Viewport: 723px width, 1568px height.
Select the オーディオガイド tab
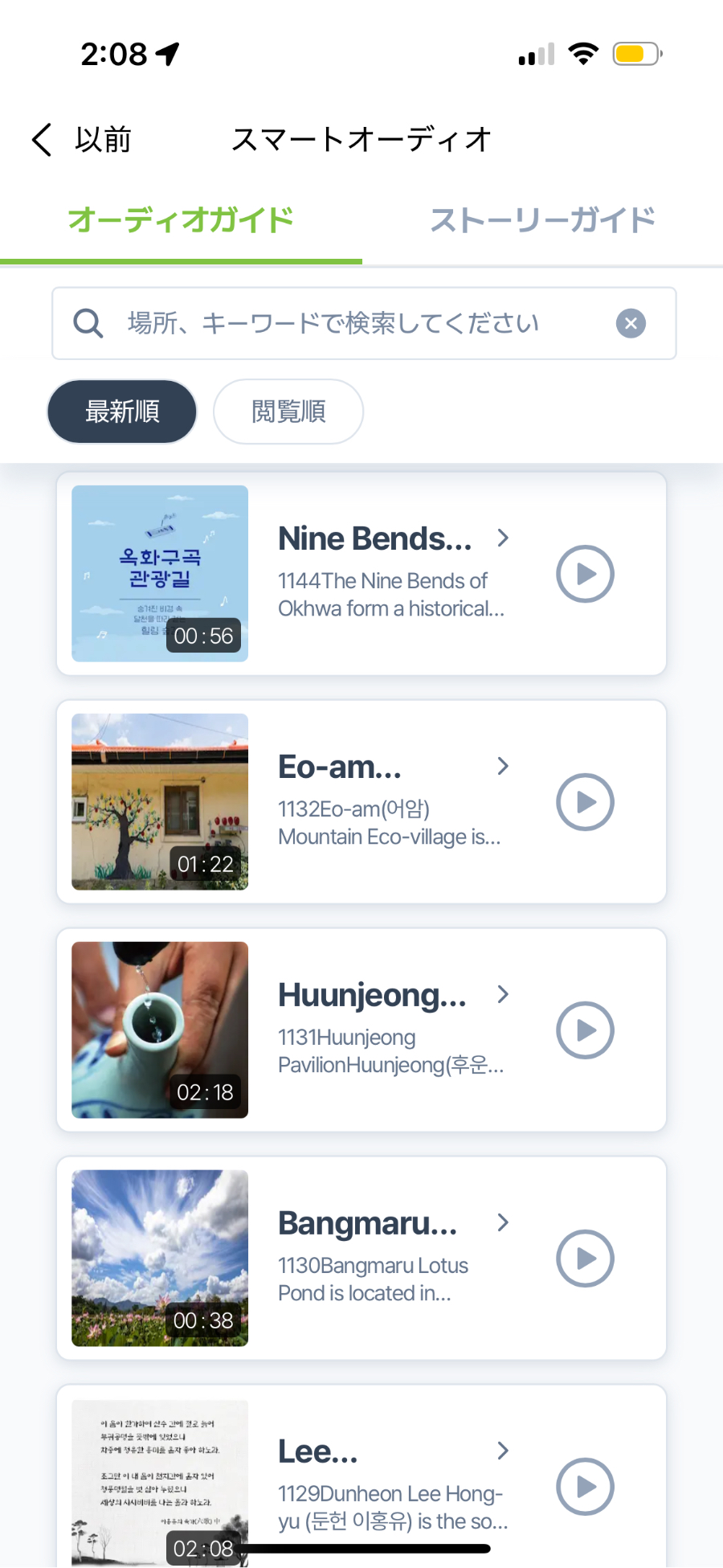click(x=181, y=220)
